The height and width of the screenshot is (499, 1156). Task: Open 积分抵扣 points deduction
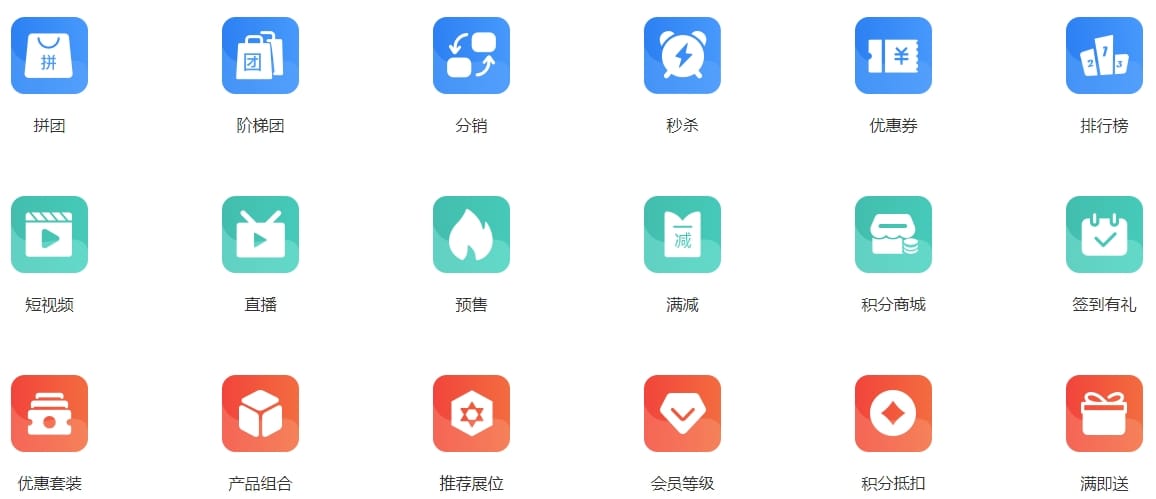coord(893,414)
